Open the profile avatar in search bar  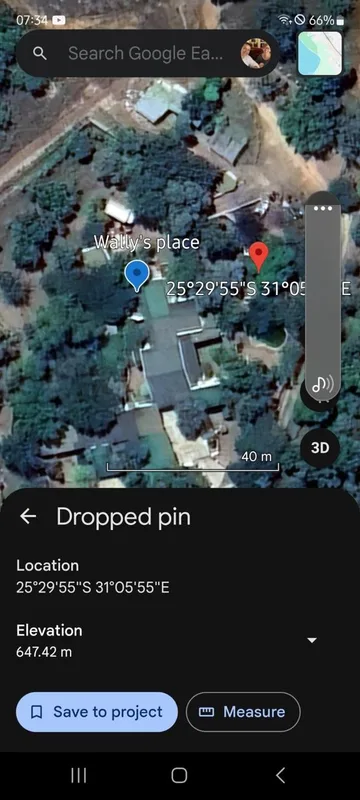[255, 54]
